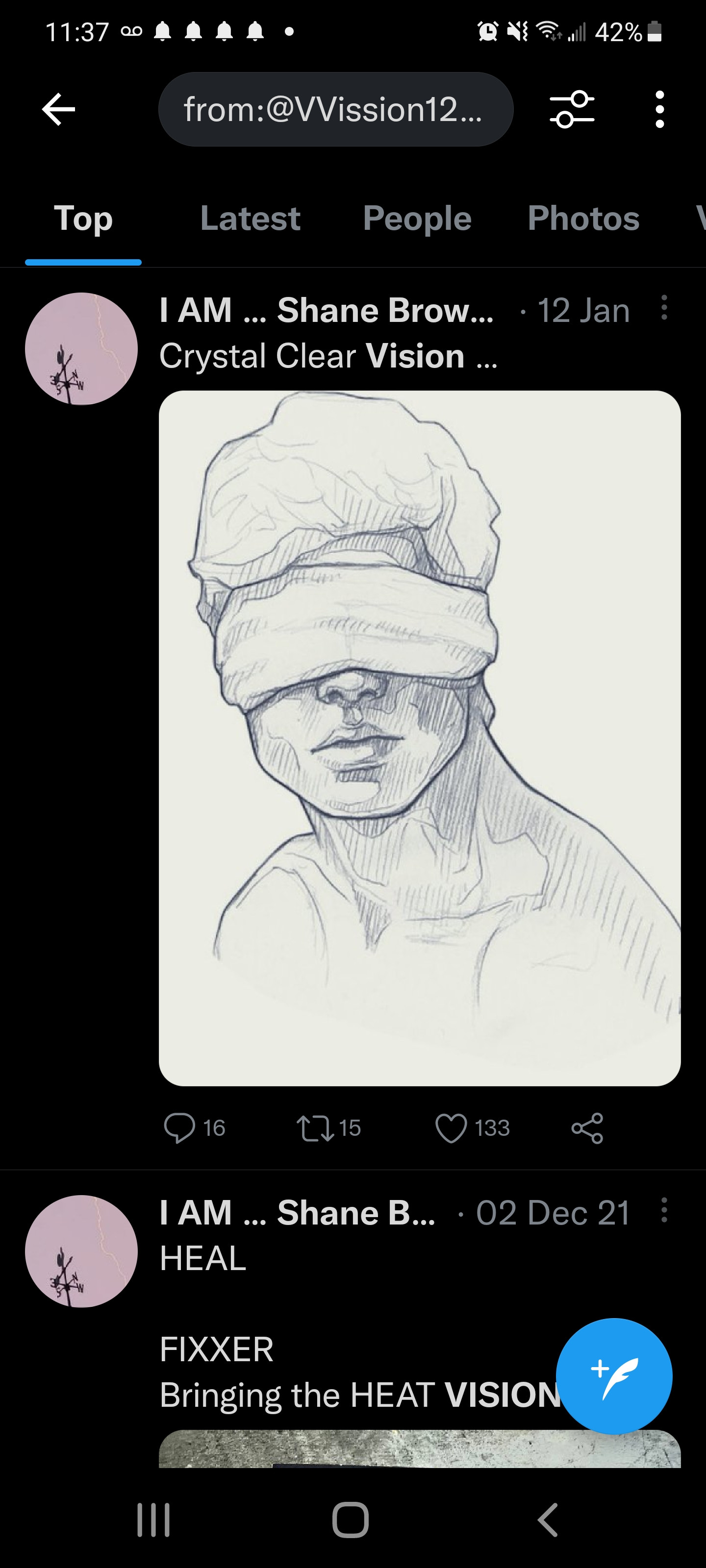Screen dimensions: 706x1568
Task: Switch to the People tab
Action: [x=417, y=219]
